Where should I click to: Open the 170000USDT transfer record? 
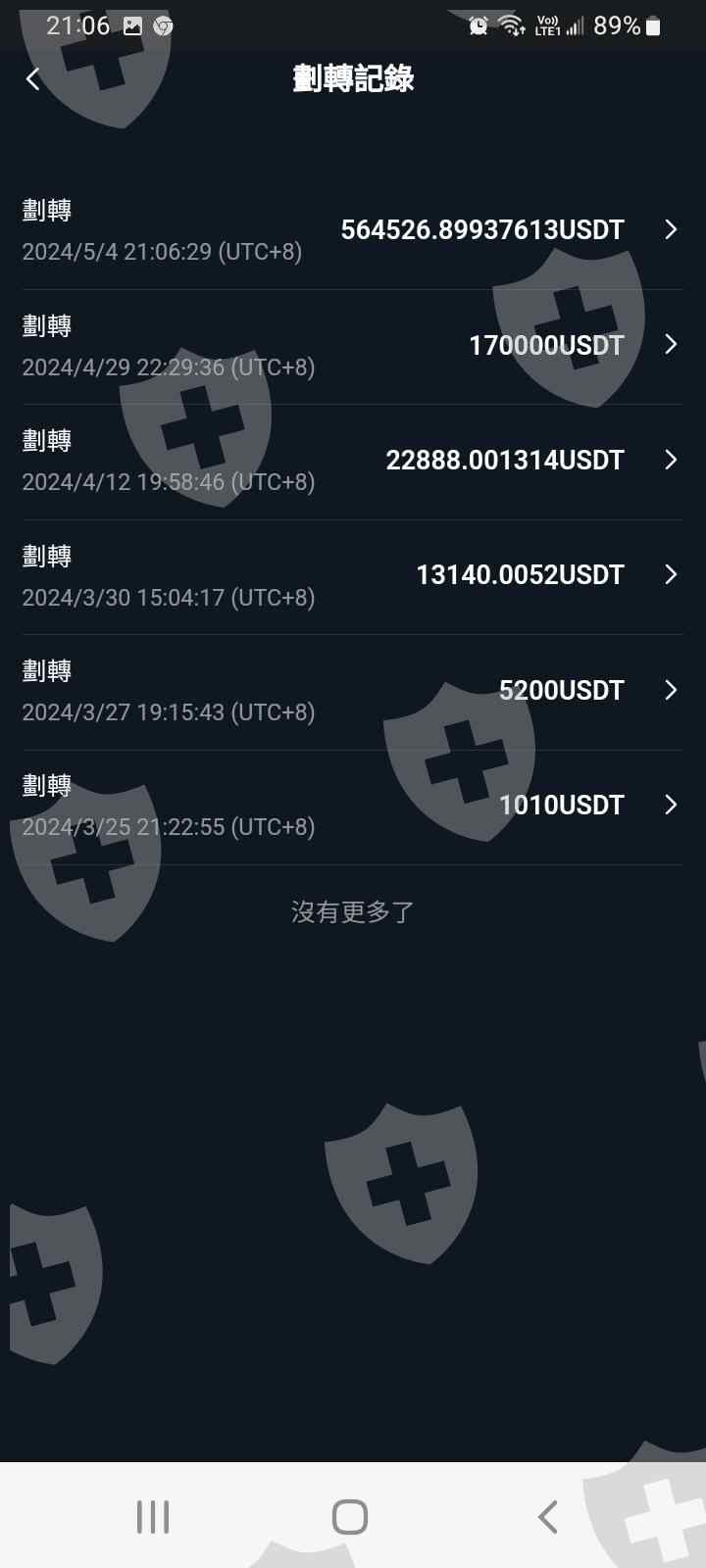point(352,347)
